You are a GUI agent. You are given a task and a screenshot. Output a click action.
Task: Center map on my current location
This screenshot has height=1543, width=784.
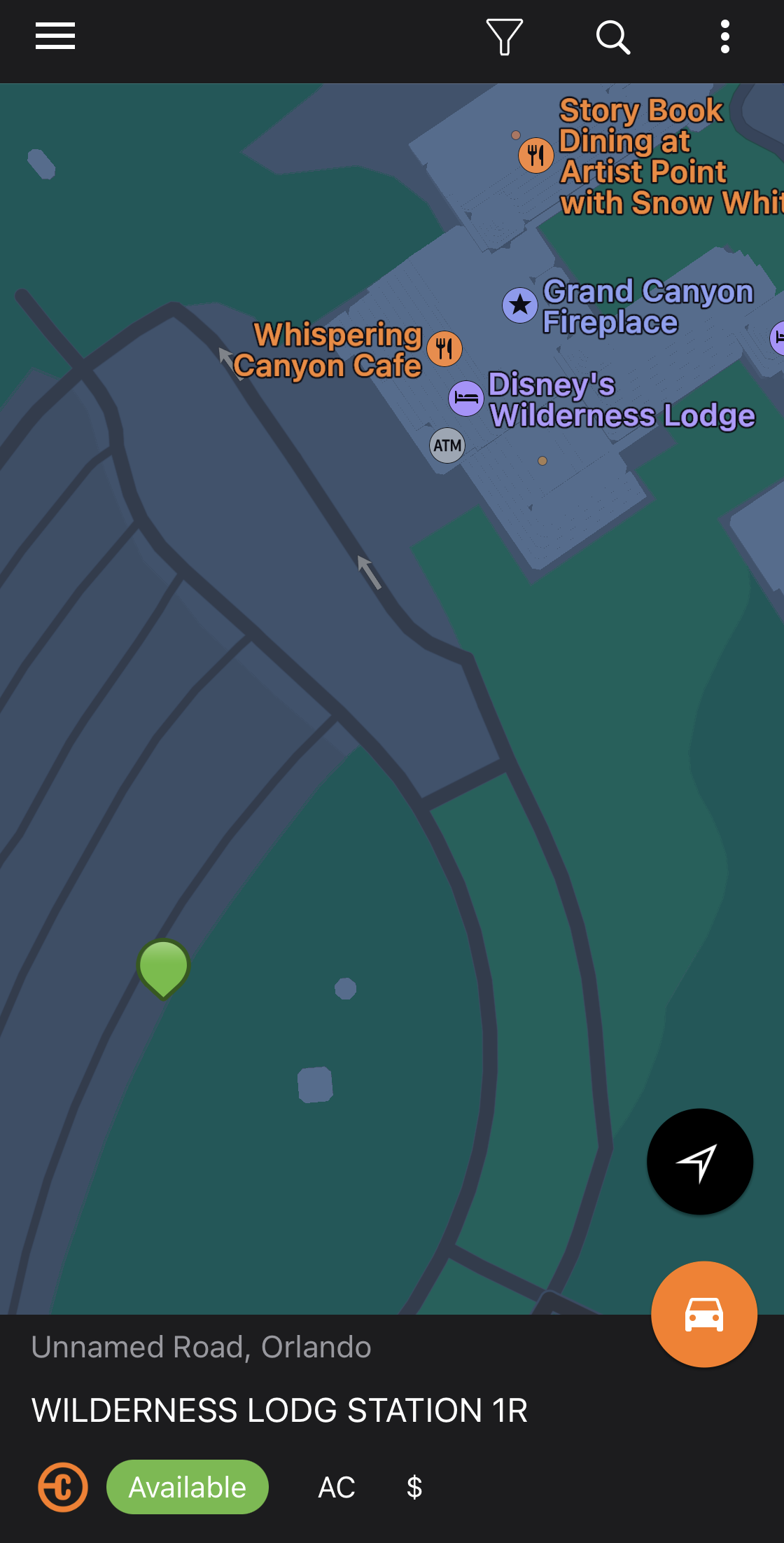pos(699,1161)
